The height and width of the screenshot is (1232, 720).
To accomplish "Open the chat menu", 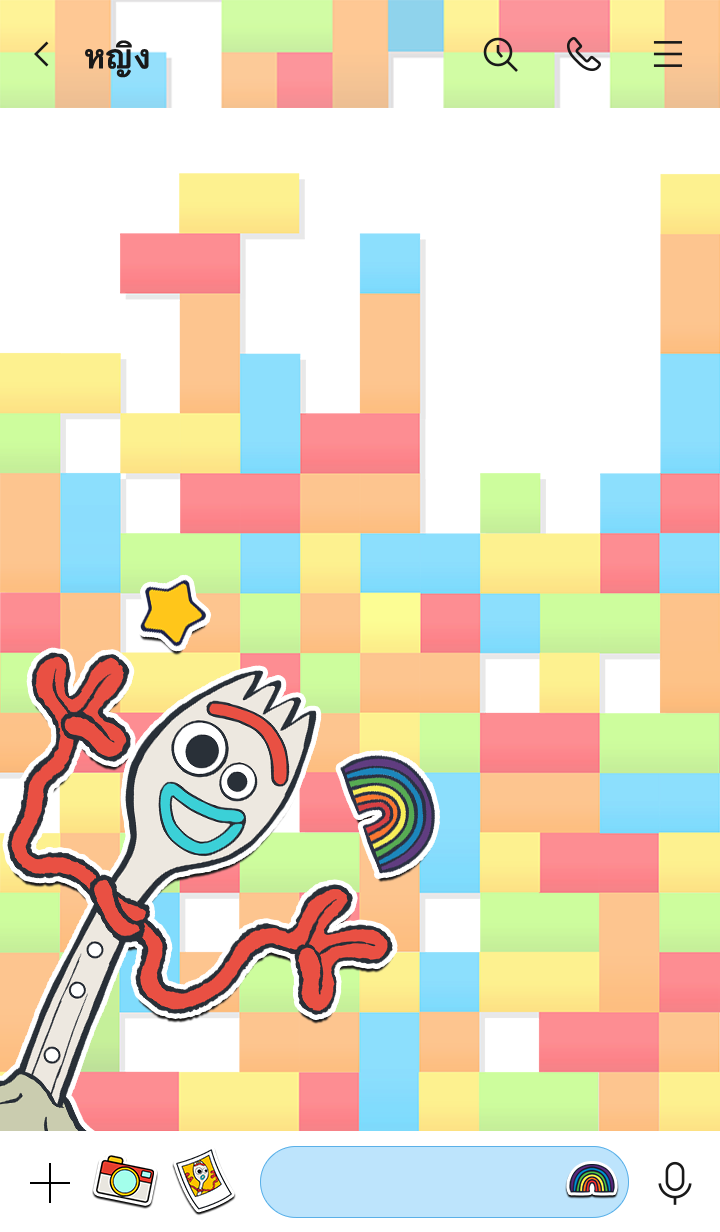I will tap(668, 54).
